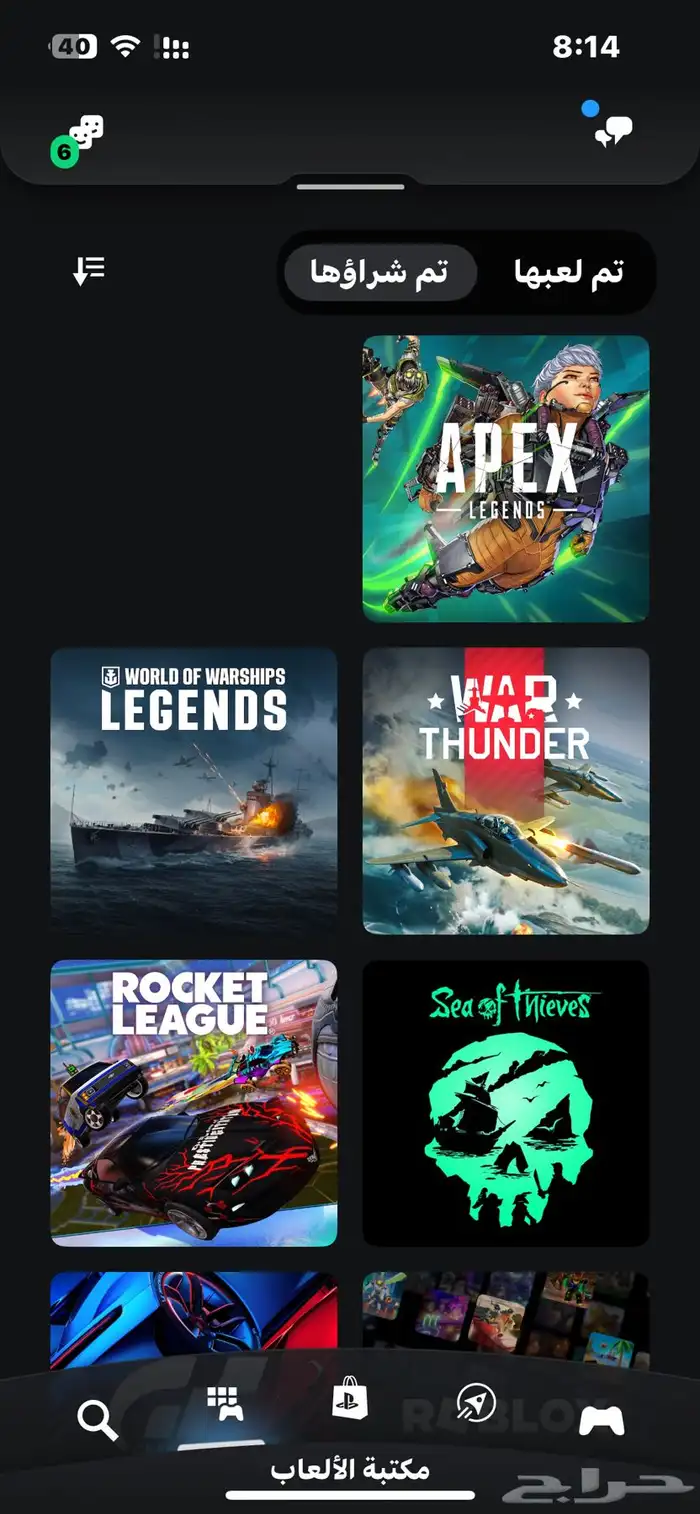Switch to the controller play tab
700x1514 pixels.
pyautogui.click(x=601, y=1419)
